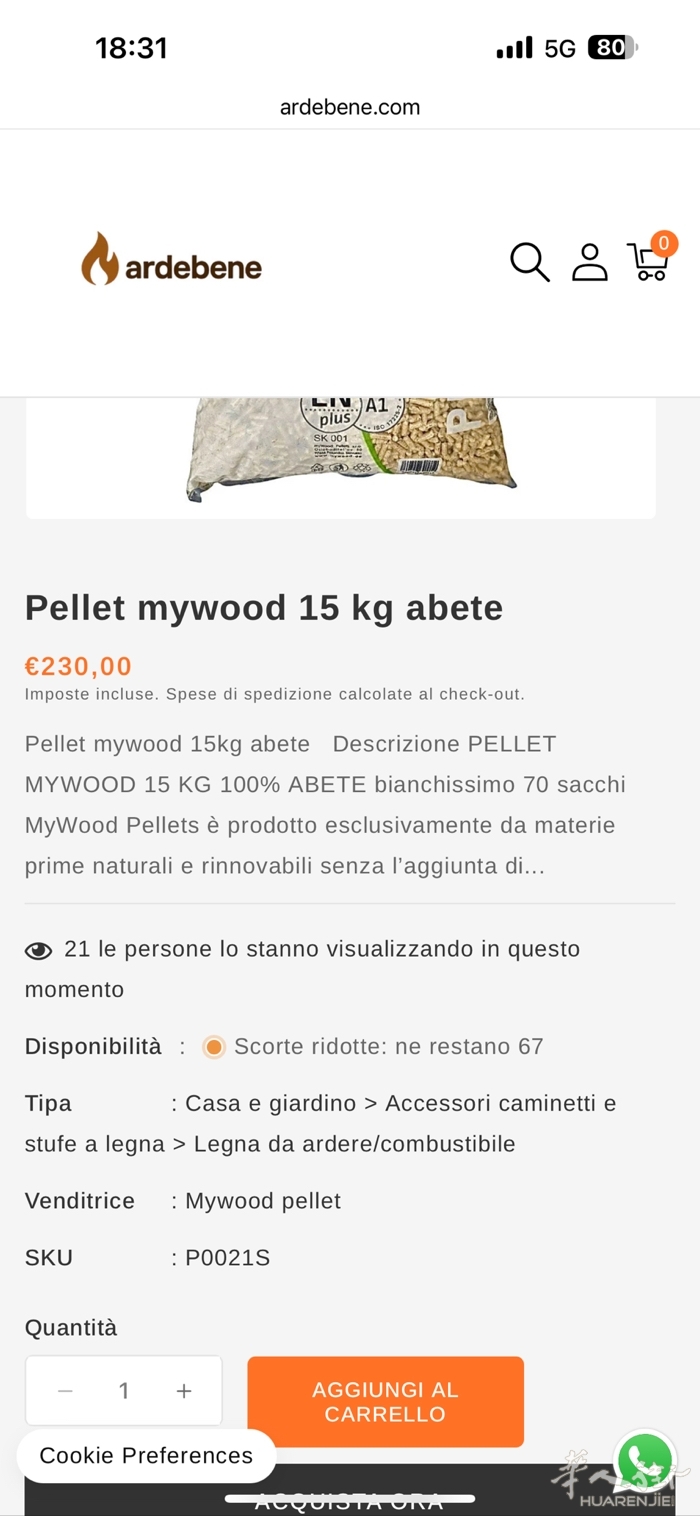Increase quantity with the plus button

coord(184,1391)
